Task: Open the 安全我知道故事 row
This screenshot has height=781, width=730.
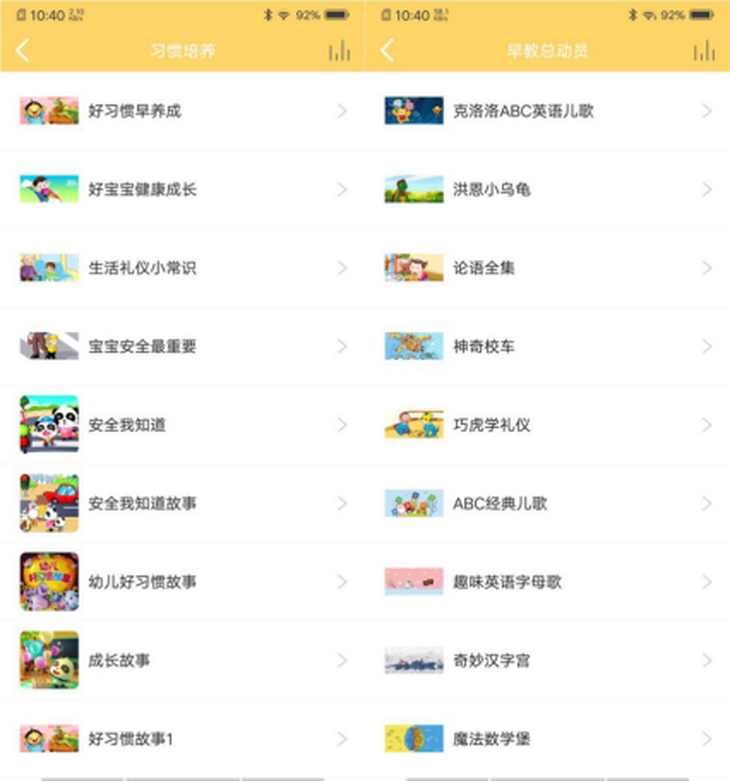Action: click(183, 503)
